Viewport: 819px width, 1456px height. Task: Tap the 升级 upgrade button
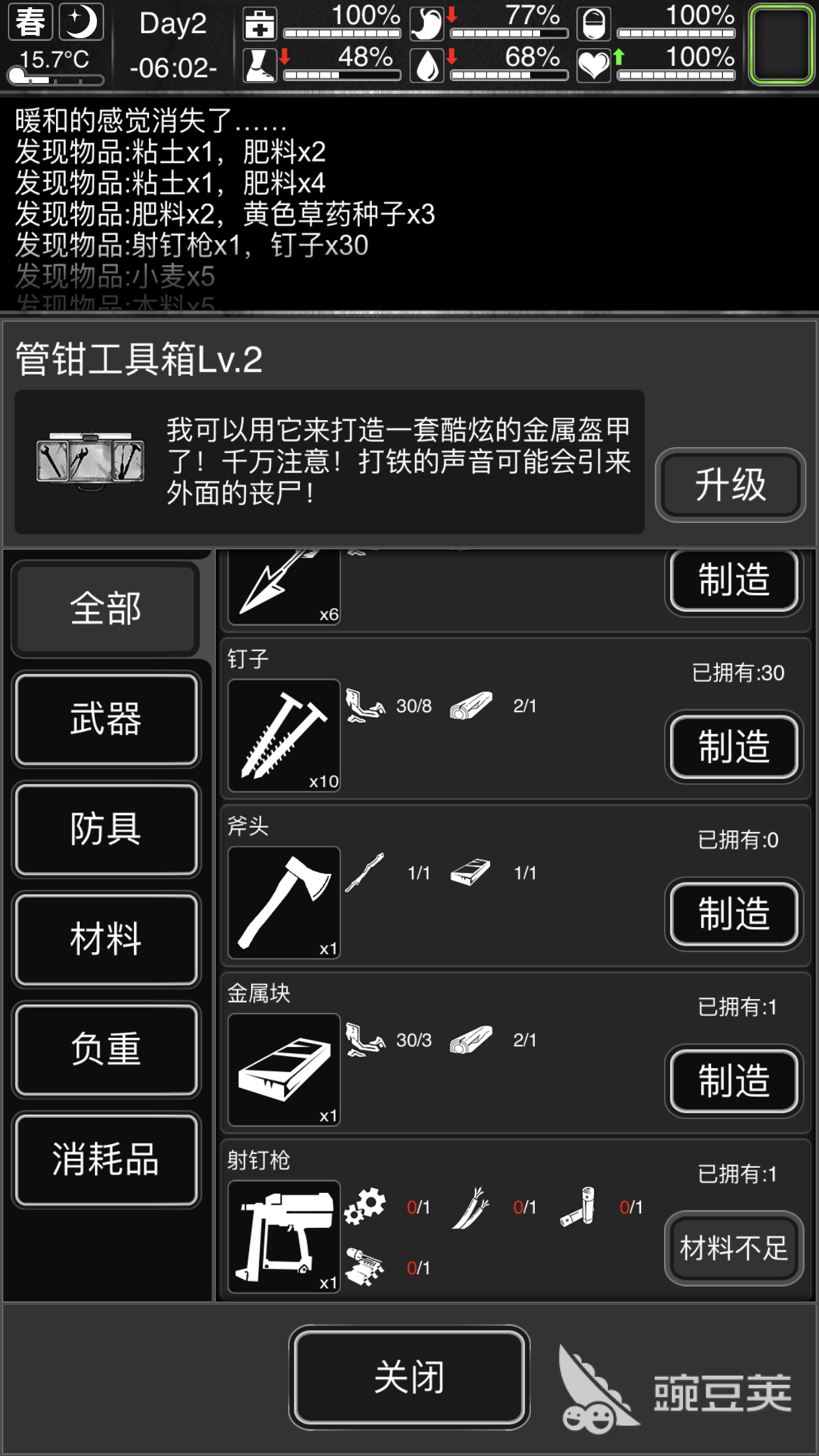(730, 485)
